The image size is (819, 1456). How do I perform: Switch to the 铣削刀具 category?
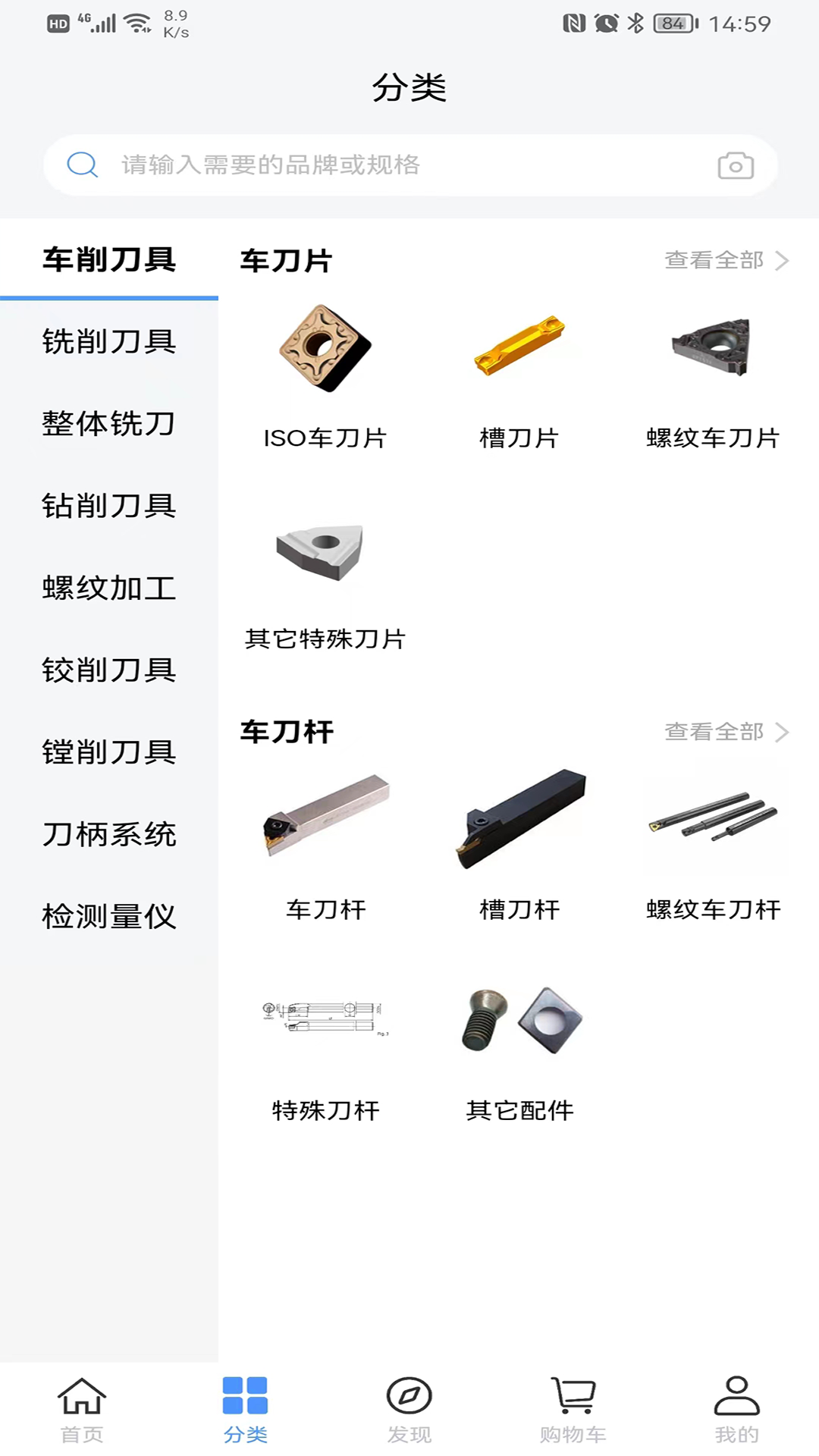click(x=108, y=343)
